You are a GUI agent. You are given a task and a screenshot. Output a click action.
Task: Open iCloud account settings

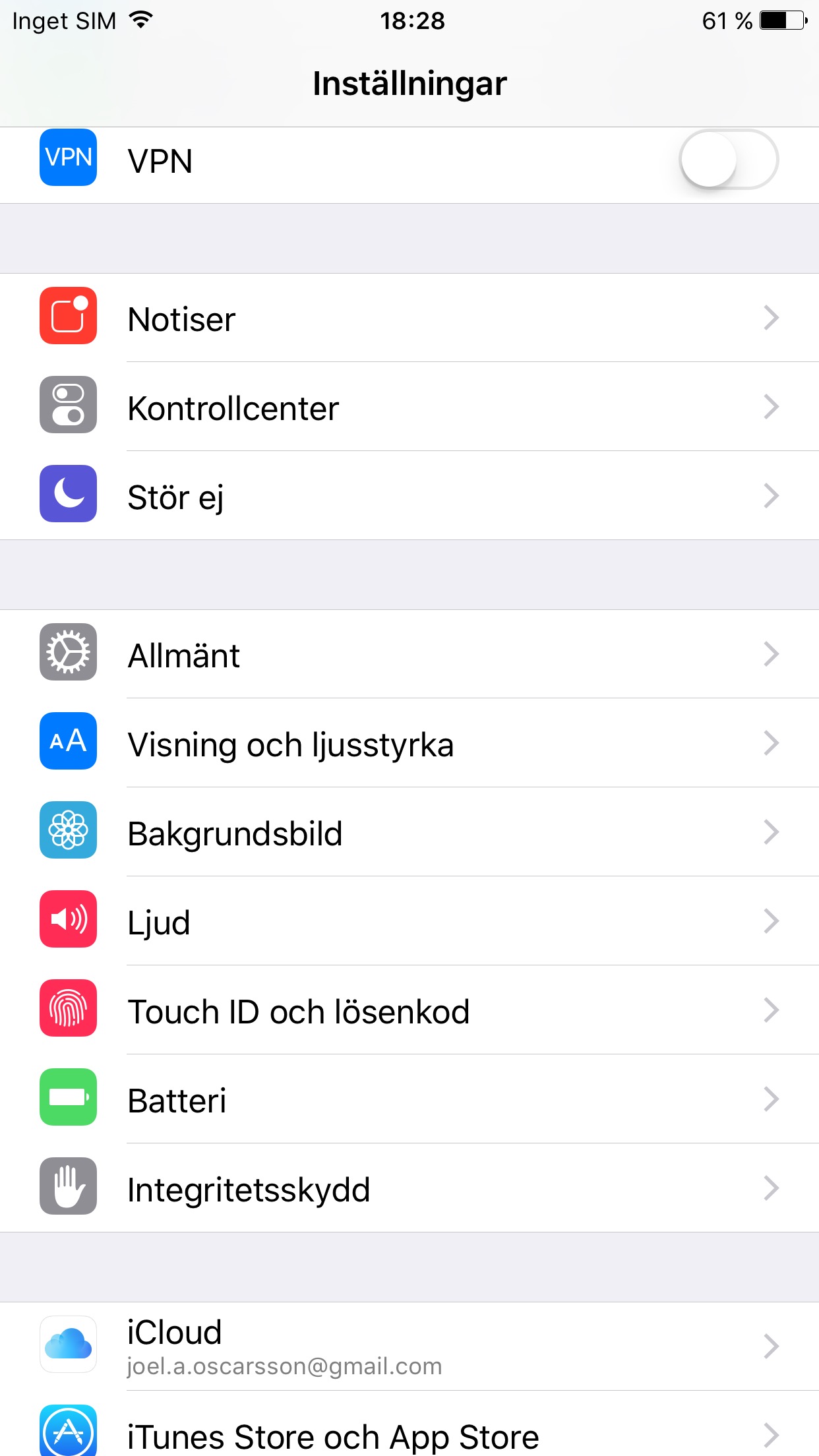point(409,1347)
